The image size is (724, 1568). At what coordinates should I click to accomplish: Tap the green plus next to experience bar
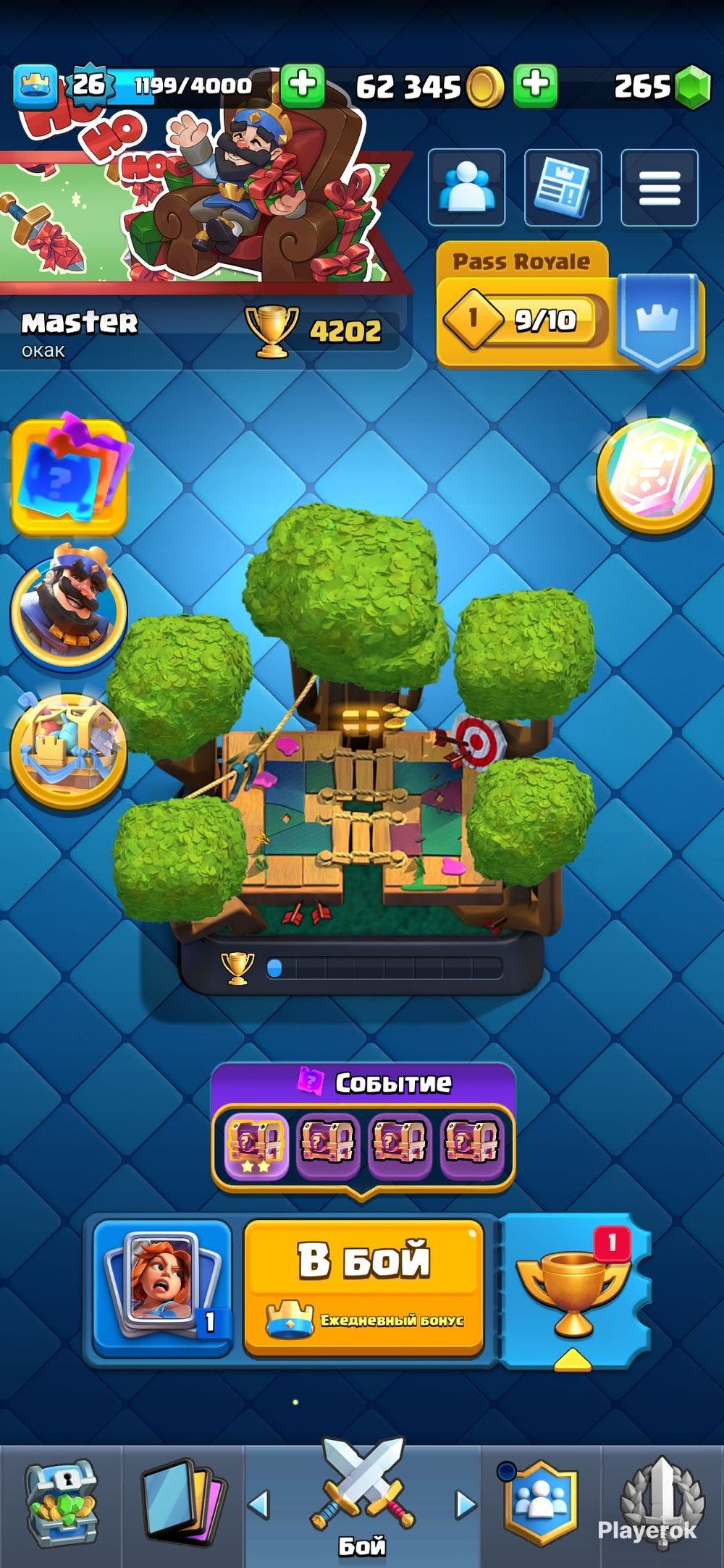click(x=302, y=85)
